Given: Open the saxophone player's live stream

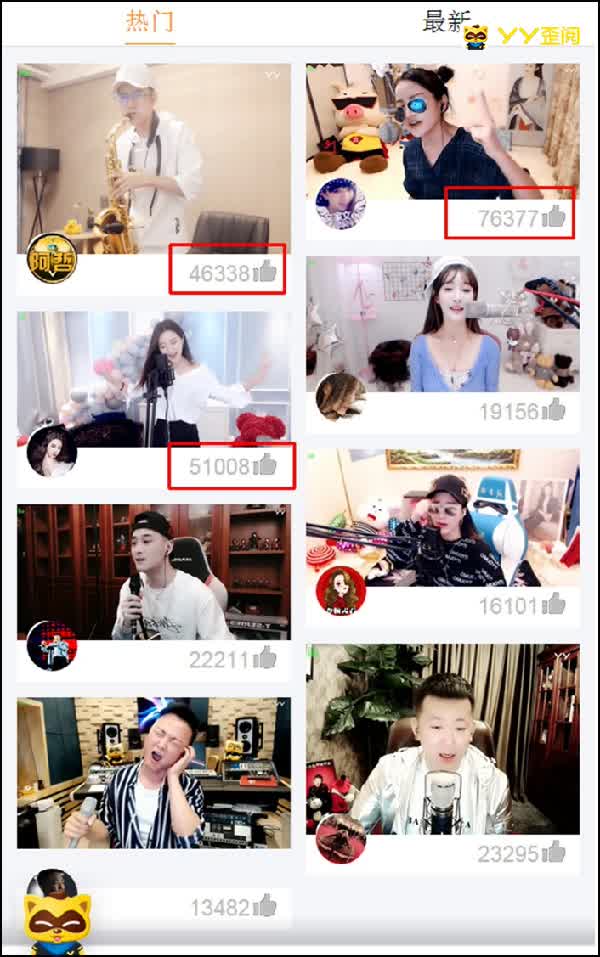Looking at the screenshot, I should (153, 158).
